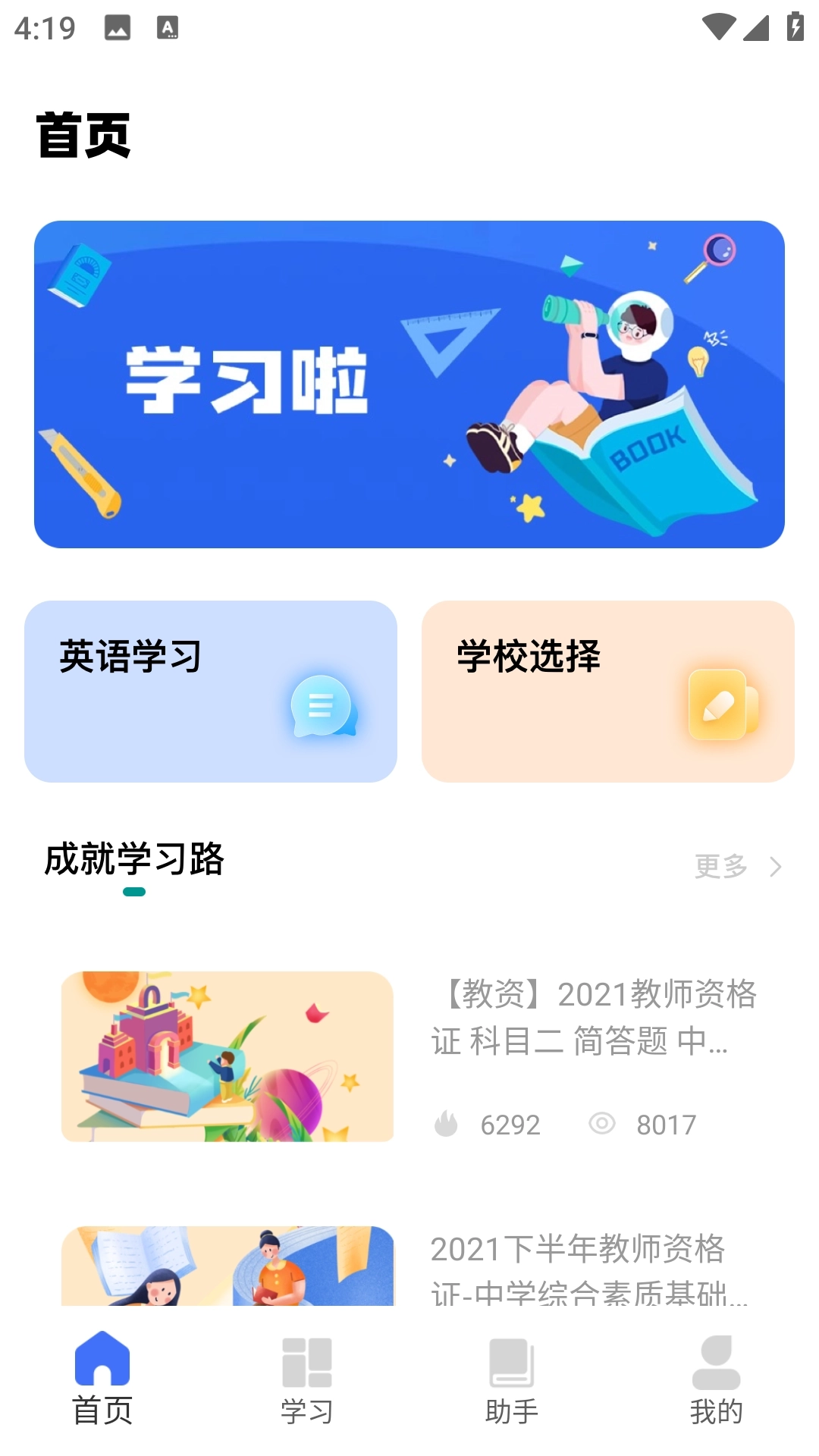Open the 英语学习 card
The width and height of the screenshot is (819, 1456).
[x=211, y=691]
